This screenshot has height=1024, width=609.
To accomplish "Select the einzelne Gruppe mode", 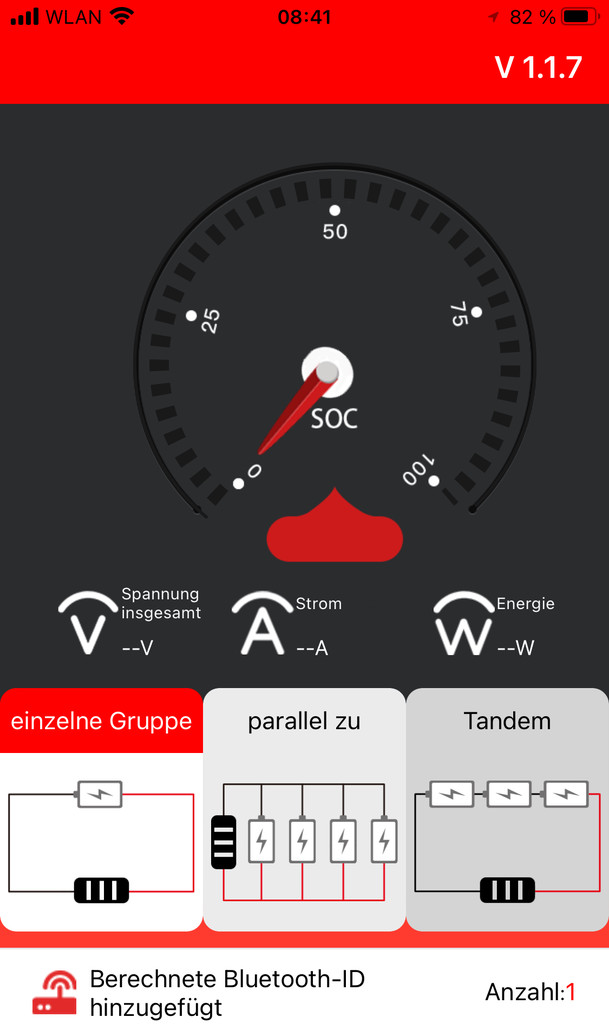I will 101,809.
